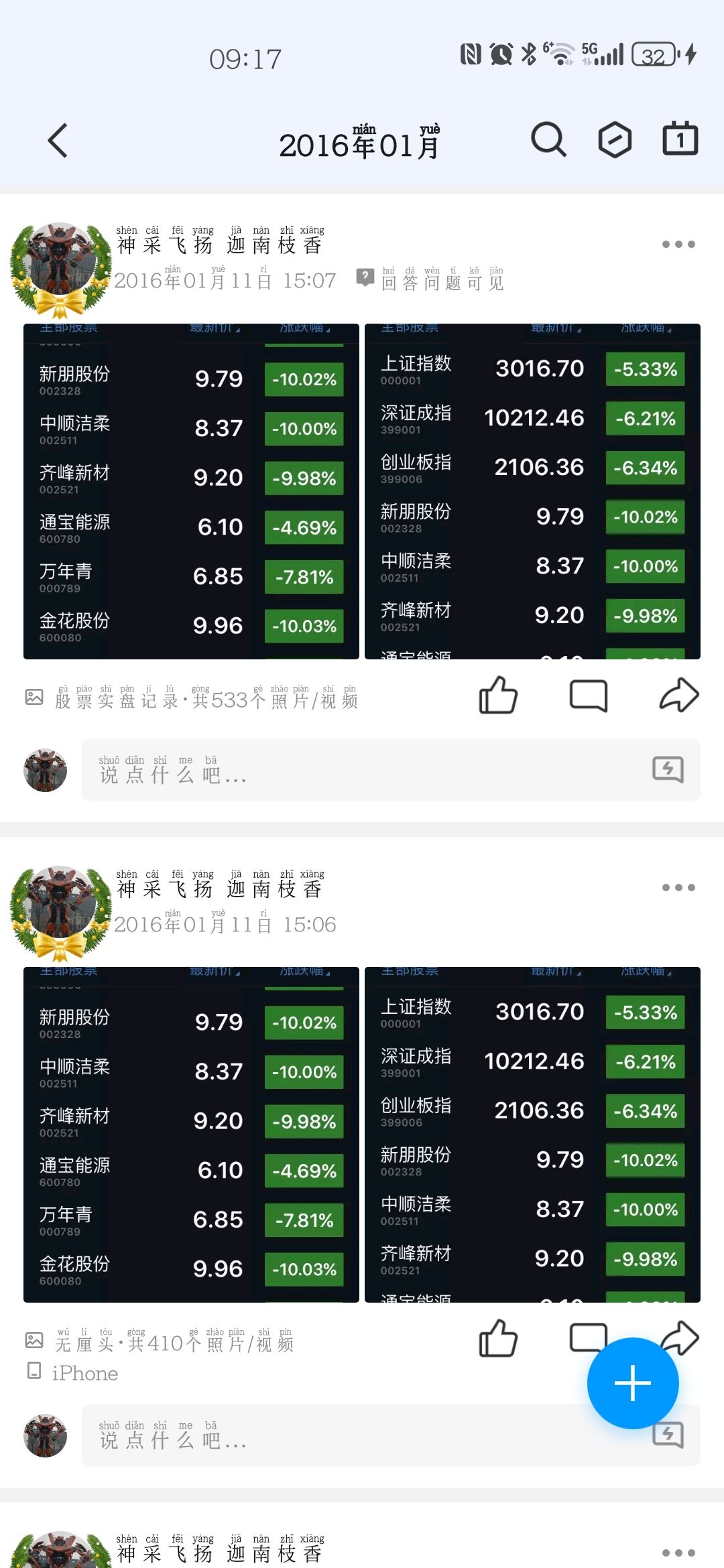Tap the hexagon icon in header
This screenshot has height=1568, width=724.
(615, 140)
